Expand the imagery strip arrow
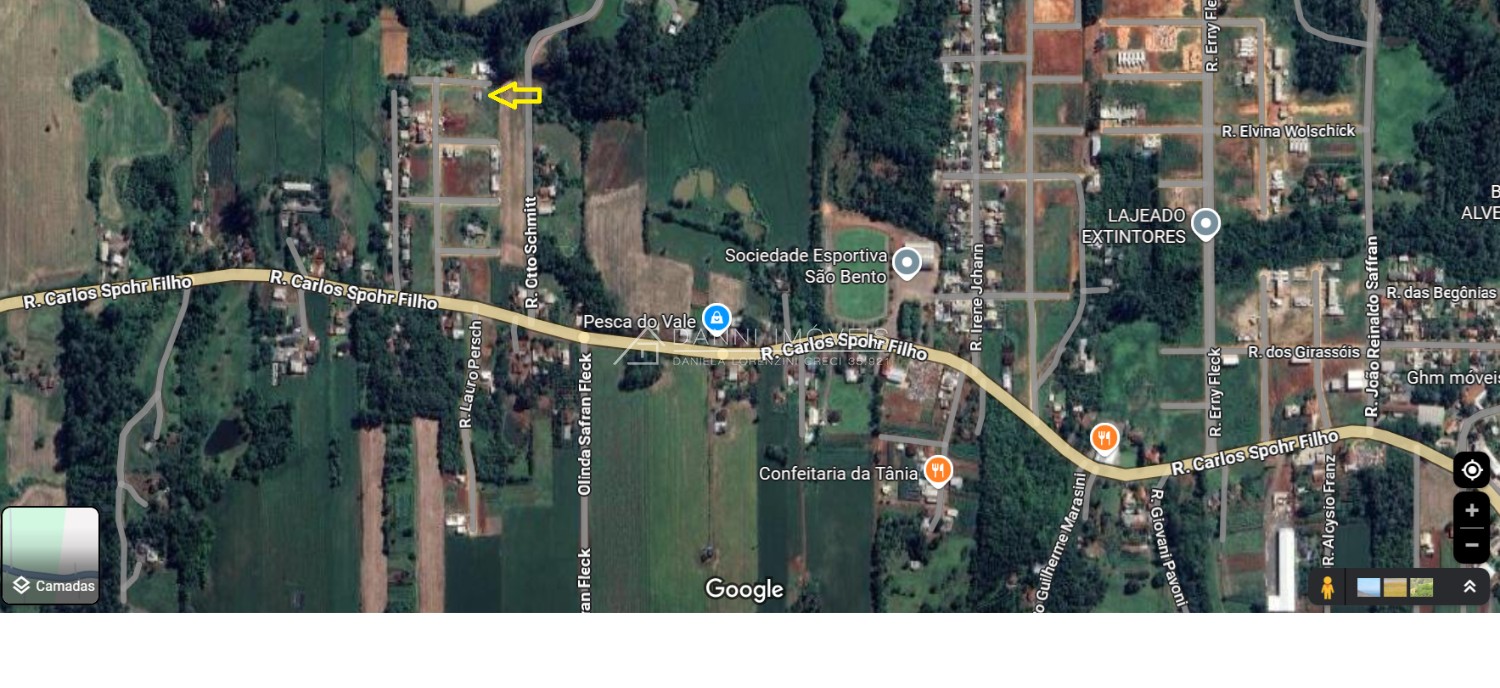Viewport: 1500px width, 688px height. point(1469,587)
